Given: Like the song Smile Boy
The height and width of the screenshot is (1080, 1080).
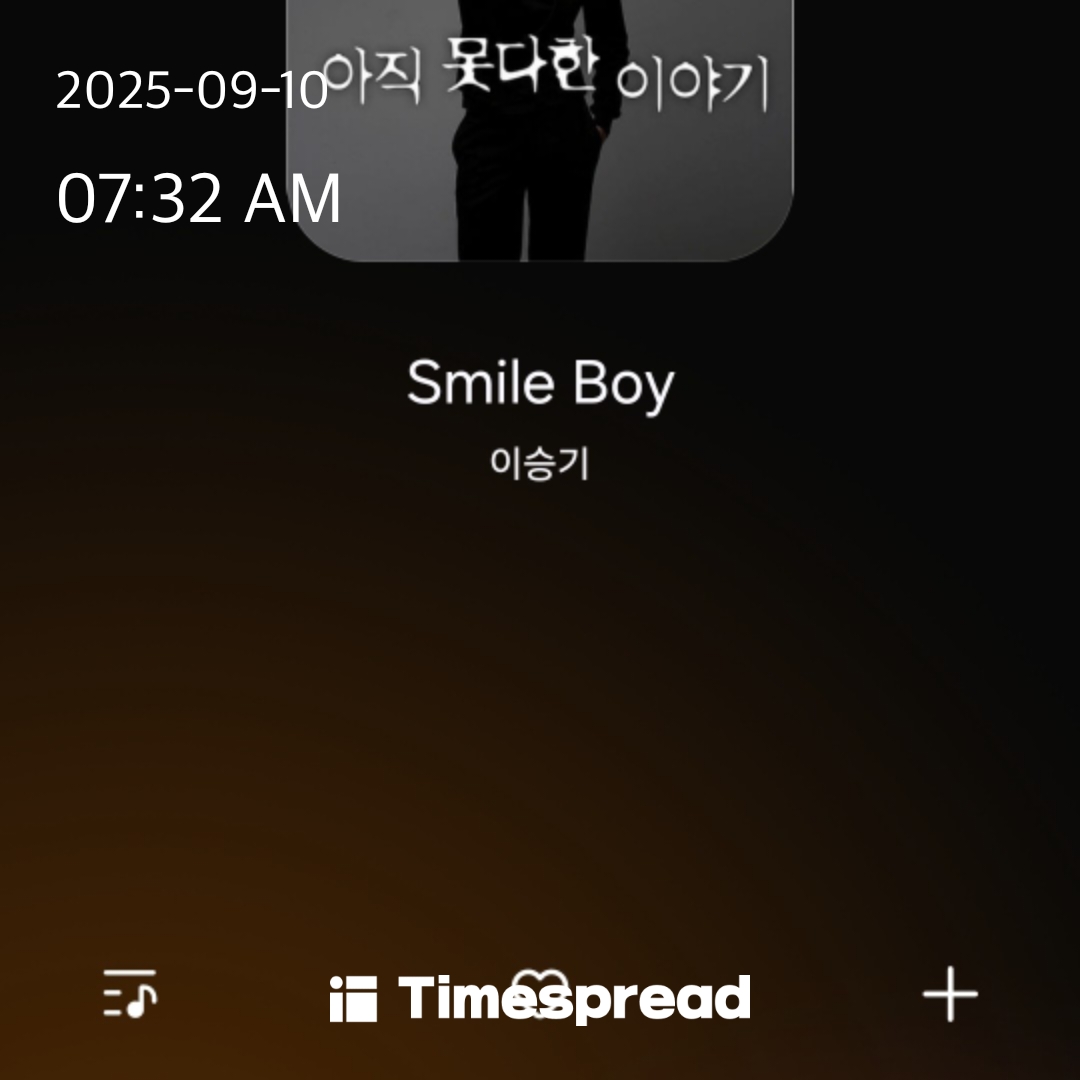Looking at the screenshot, I should click(540, 992).
